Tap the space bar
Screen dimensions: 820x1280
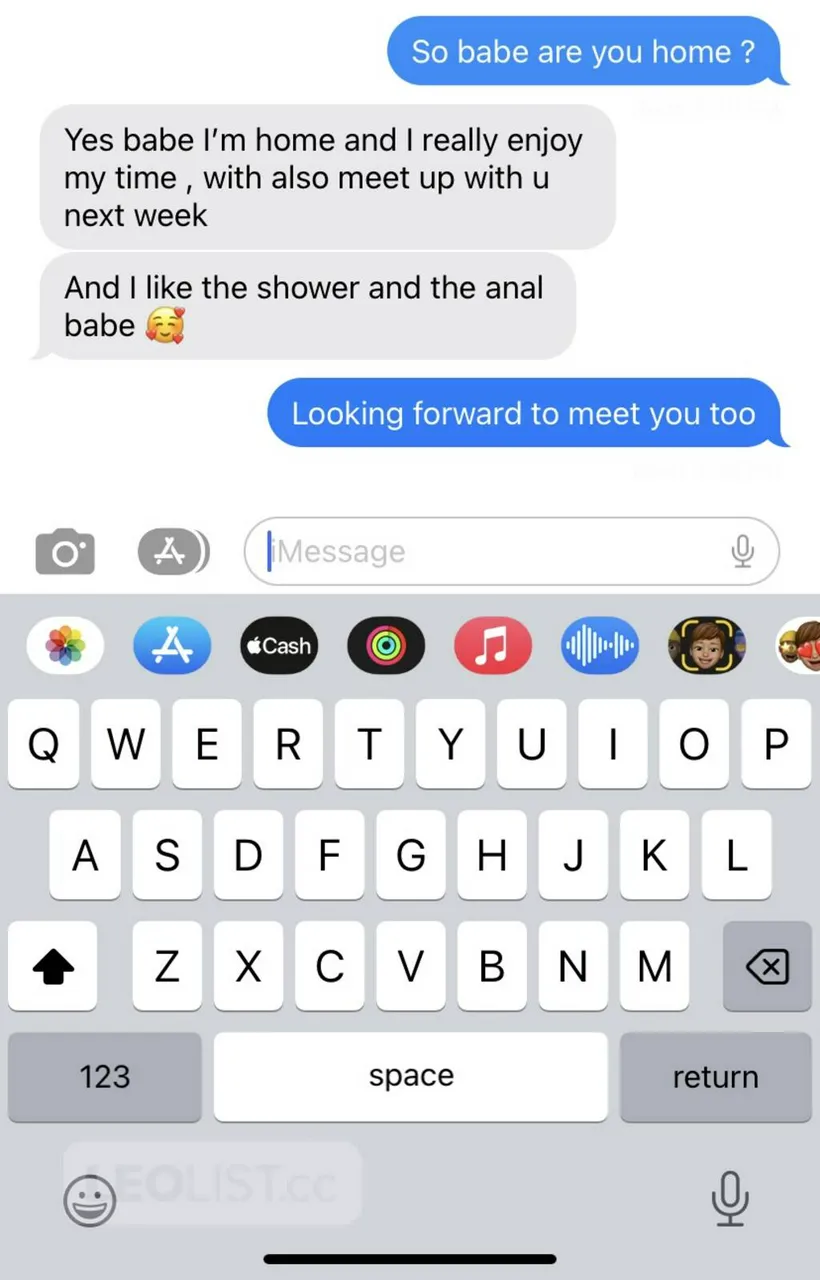pyautogui.click(x=410, y=1077)
